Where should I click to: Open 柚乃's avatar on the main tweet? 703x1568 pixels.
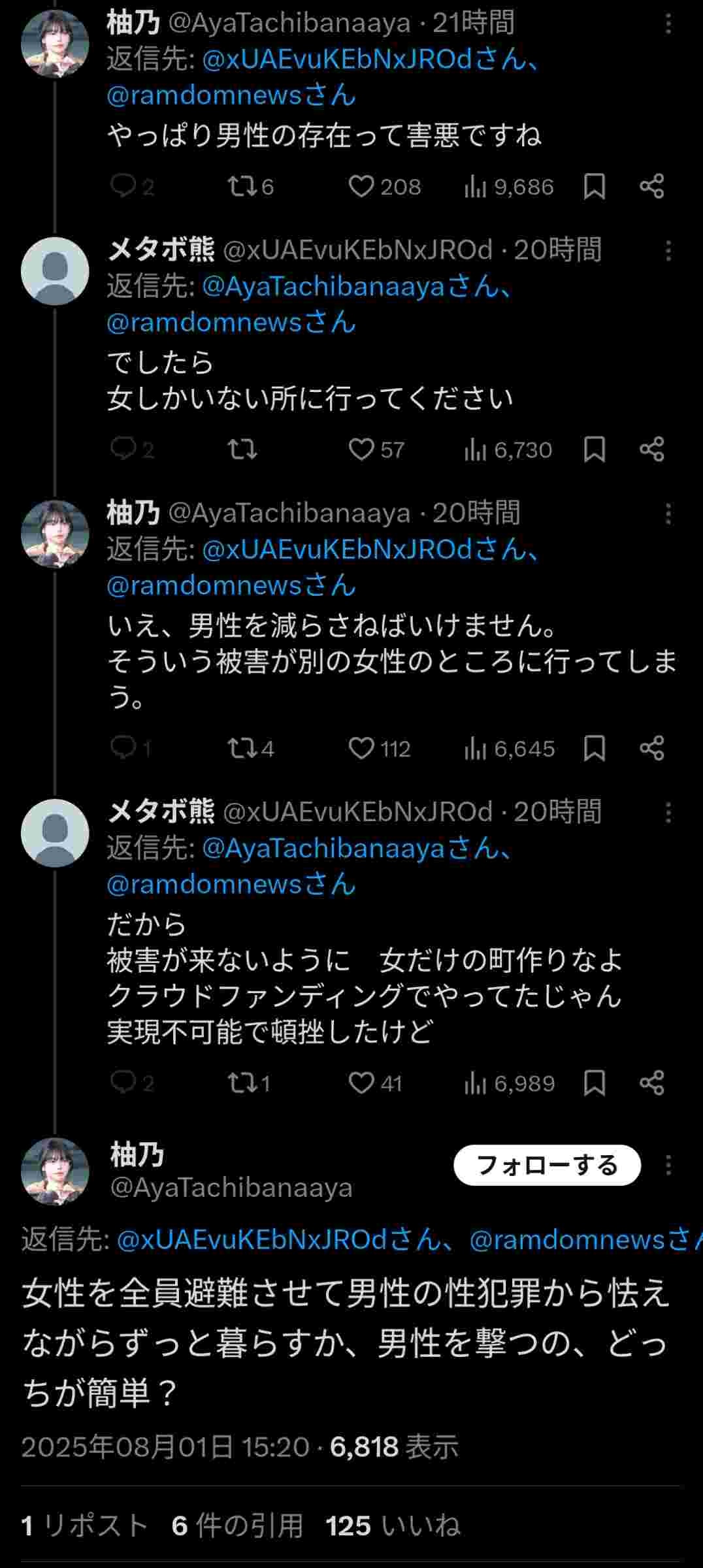point(55,1171)
